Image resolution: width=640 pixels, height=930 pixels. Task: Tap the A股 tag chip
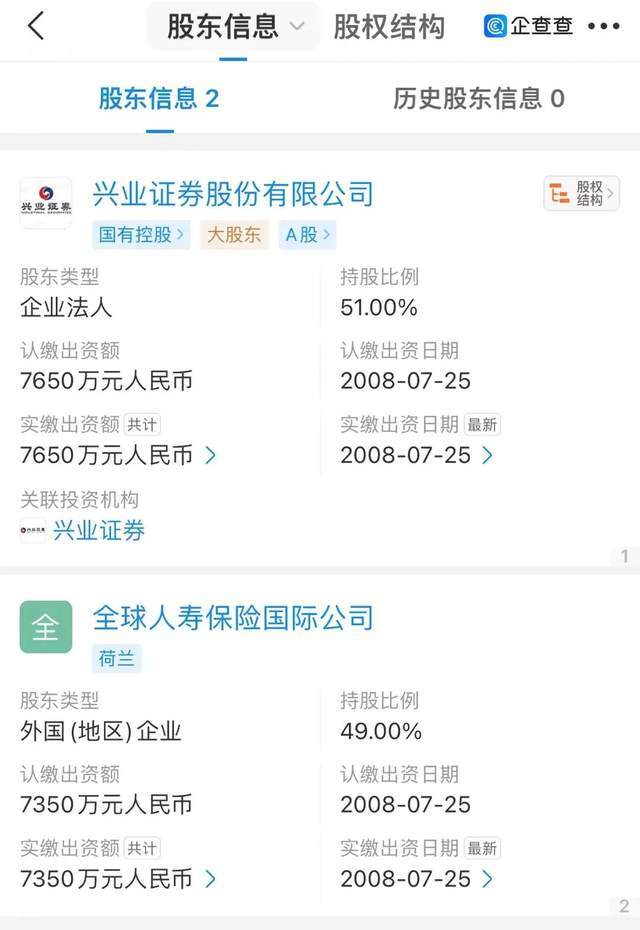point(306,235)
